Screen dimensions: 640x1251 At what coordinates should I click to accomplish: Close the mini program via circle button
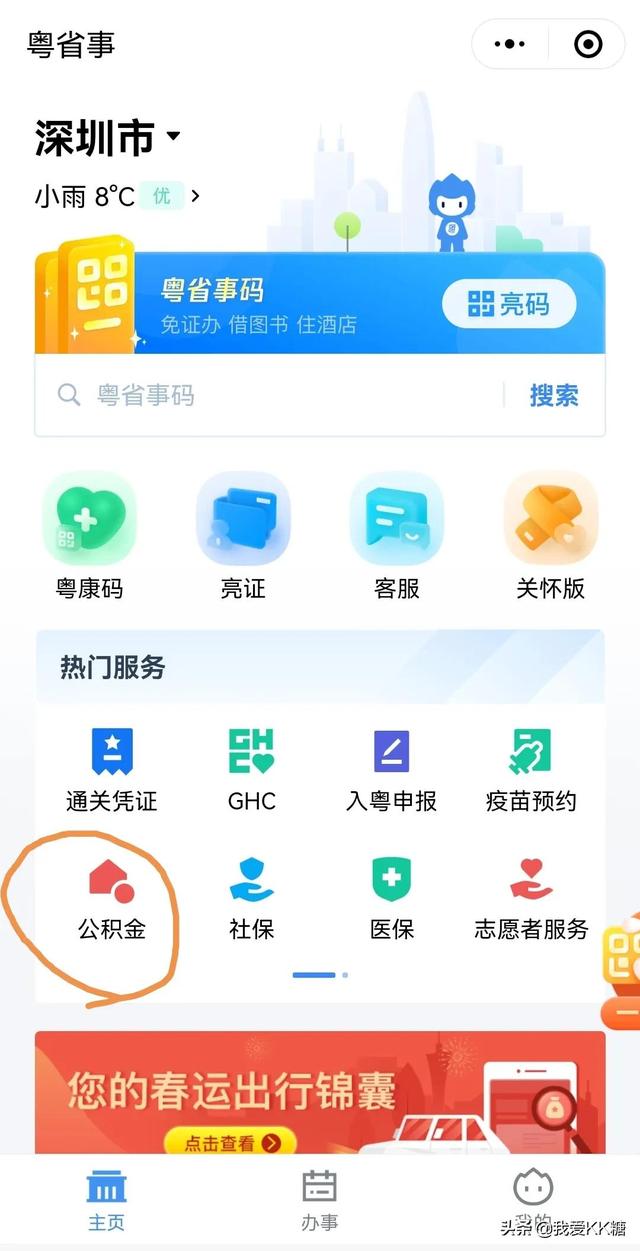(x=588, y=44)
